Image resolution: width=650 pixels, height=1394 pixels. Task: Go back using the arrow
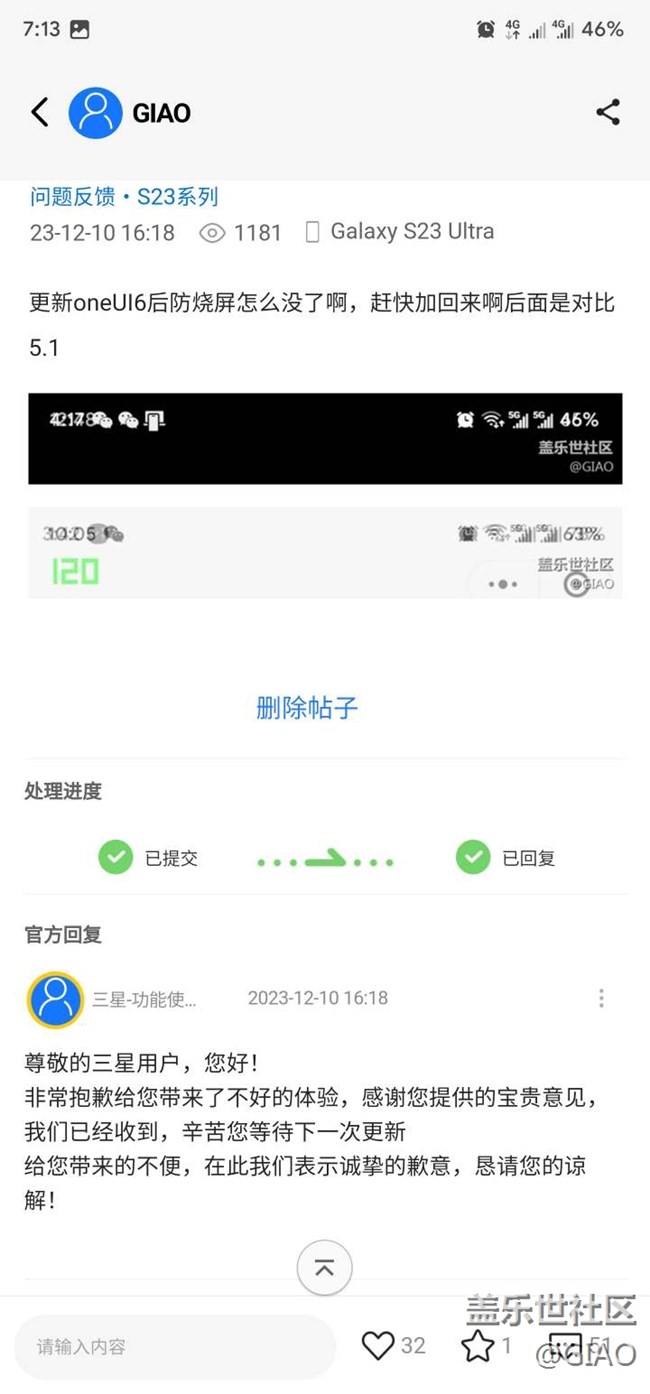pyautogui.click(x=40, y=112)
